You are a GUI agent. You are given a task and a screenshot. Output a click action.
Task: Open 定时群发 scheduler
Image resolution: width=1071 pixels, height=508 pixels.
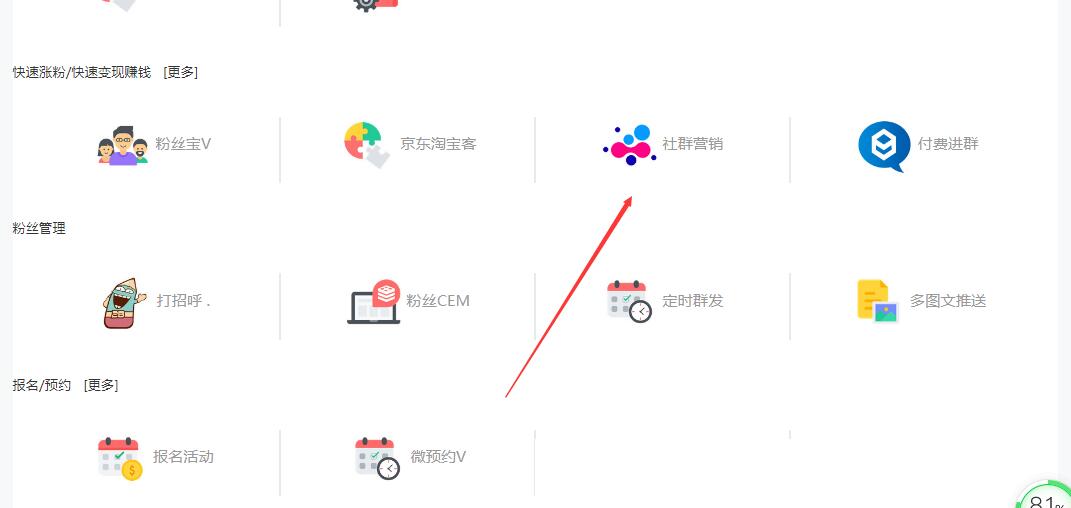(x=665, y=301)
